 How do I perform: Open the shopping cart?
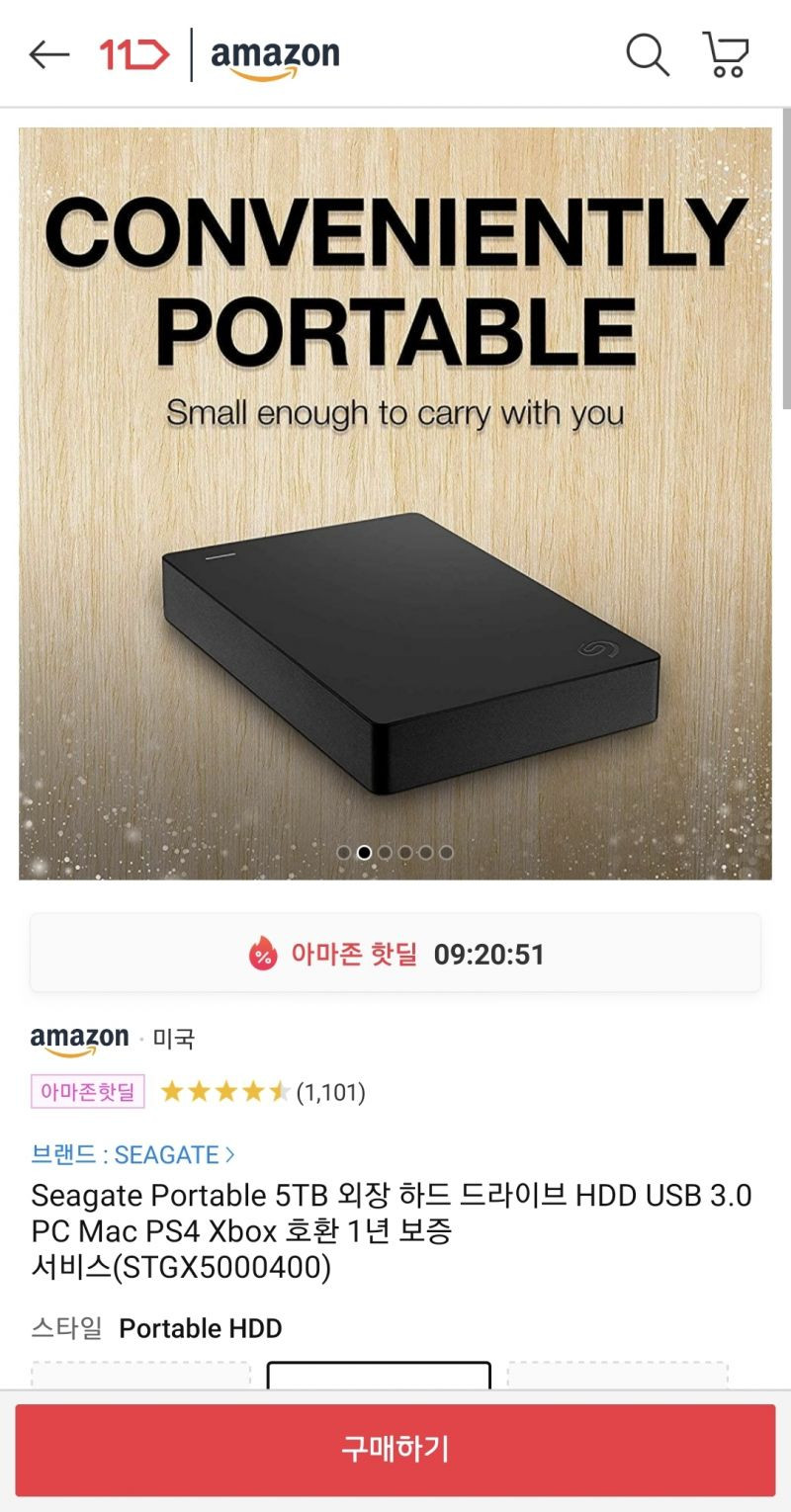point(727,54)
